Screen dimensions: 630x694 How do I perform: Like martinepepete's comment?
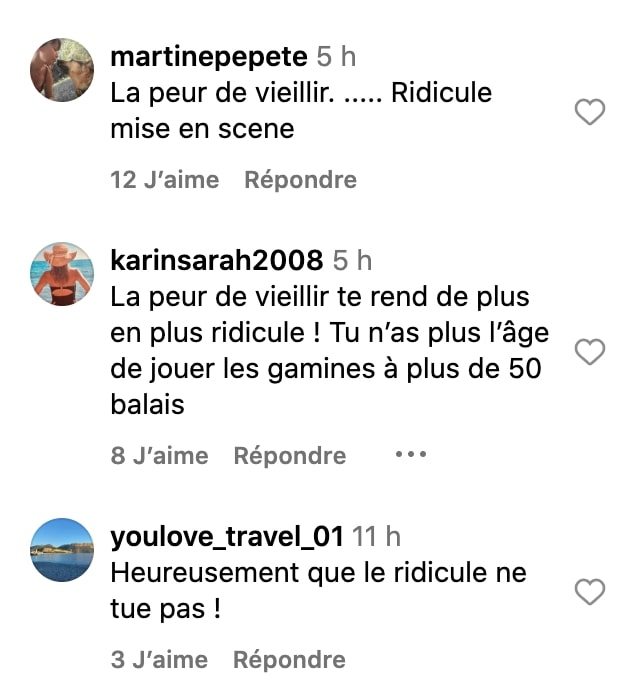pyautogui.click(x=591, y=113)
